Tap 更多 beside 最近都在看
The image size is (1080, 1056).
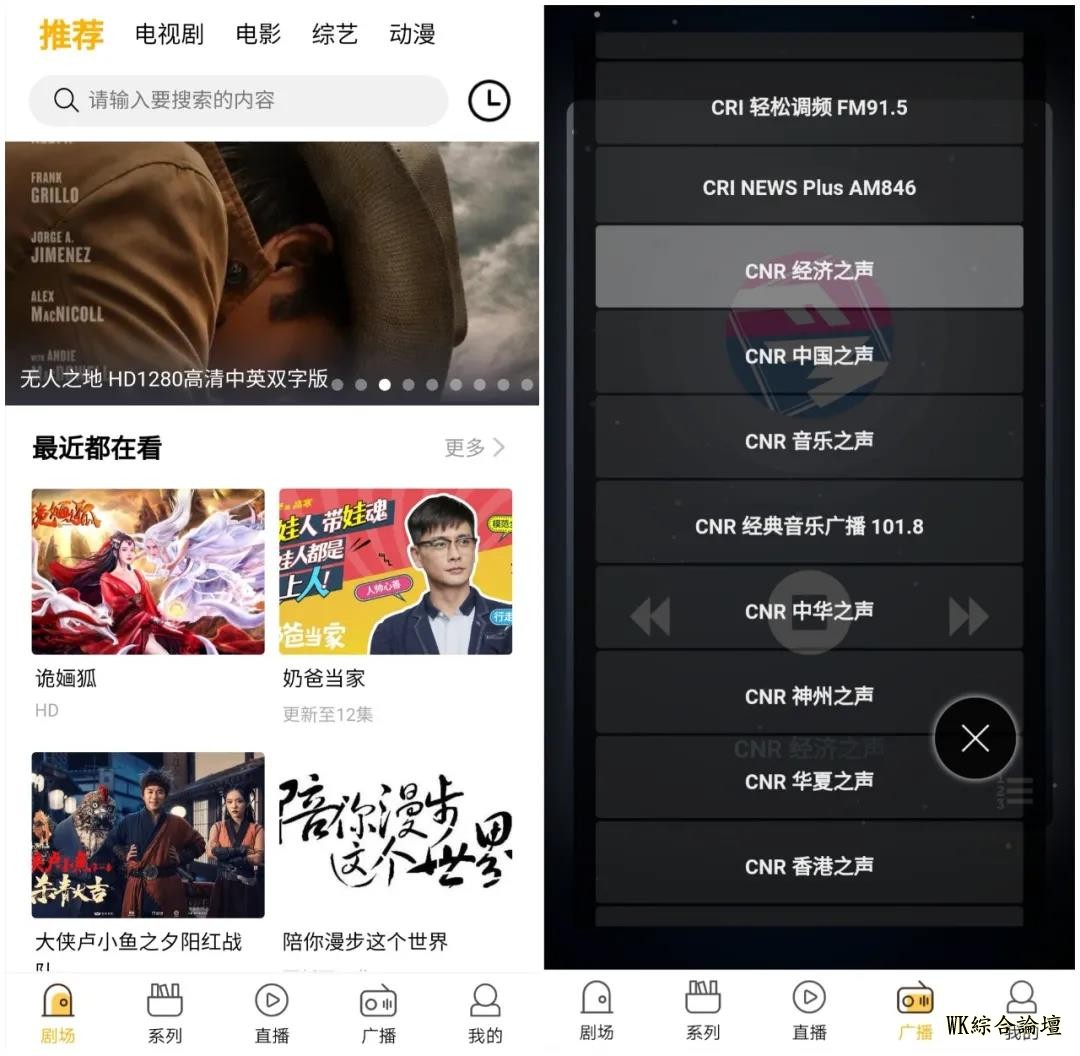coord(474,447)
